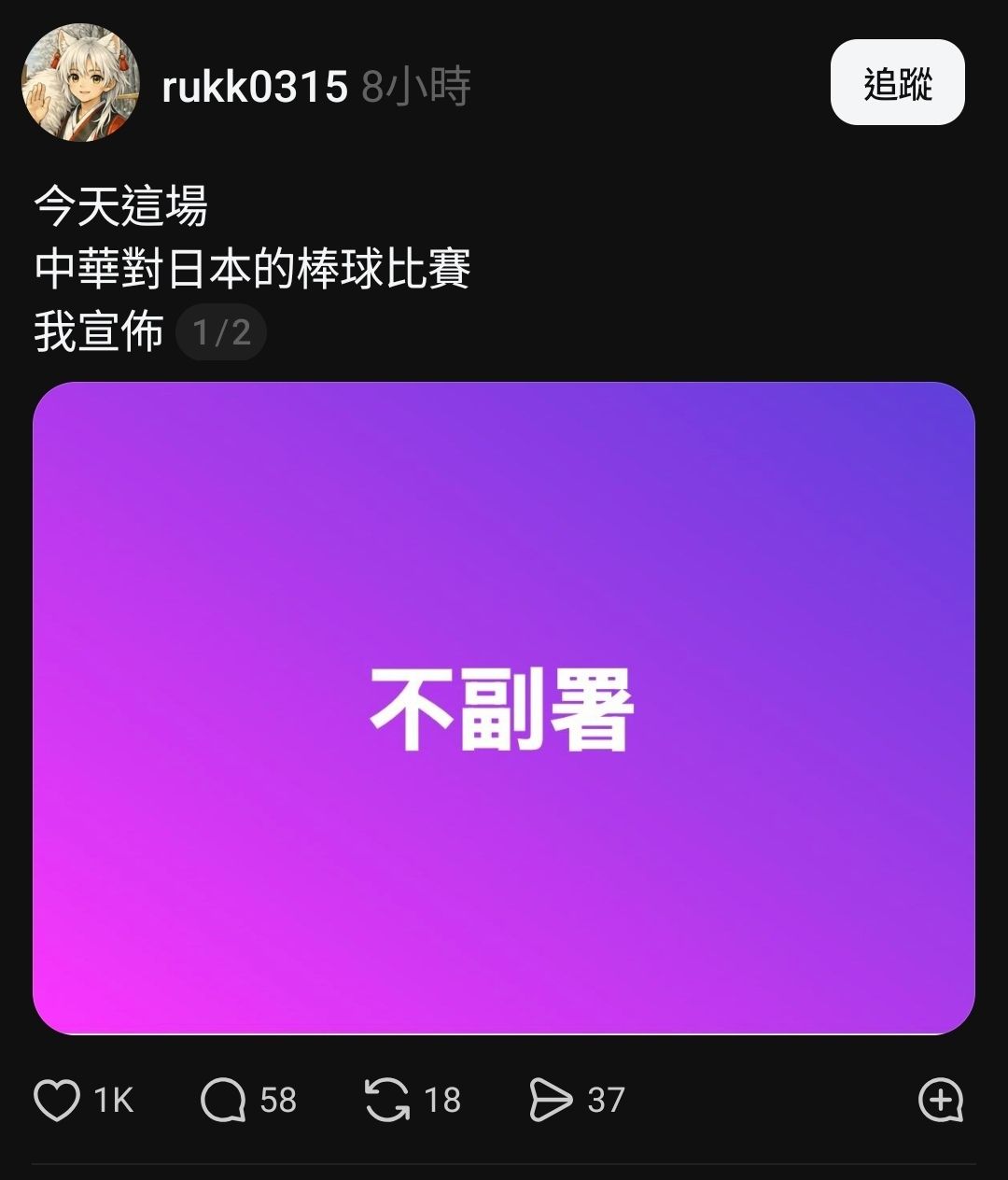The height and width of the screenshot is (1180, 1008).
Task: Tap the speech bubble plus icon
Action: coord(940,1100)
